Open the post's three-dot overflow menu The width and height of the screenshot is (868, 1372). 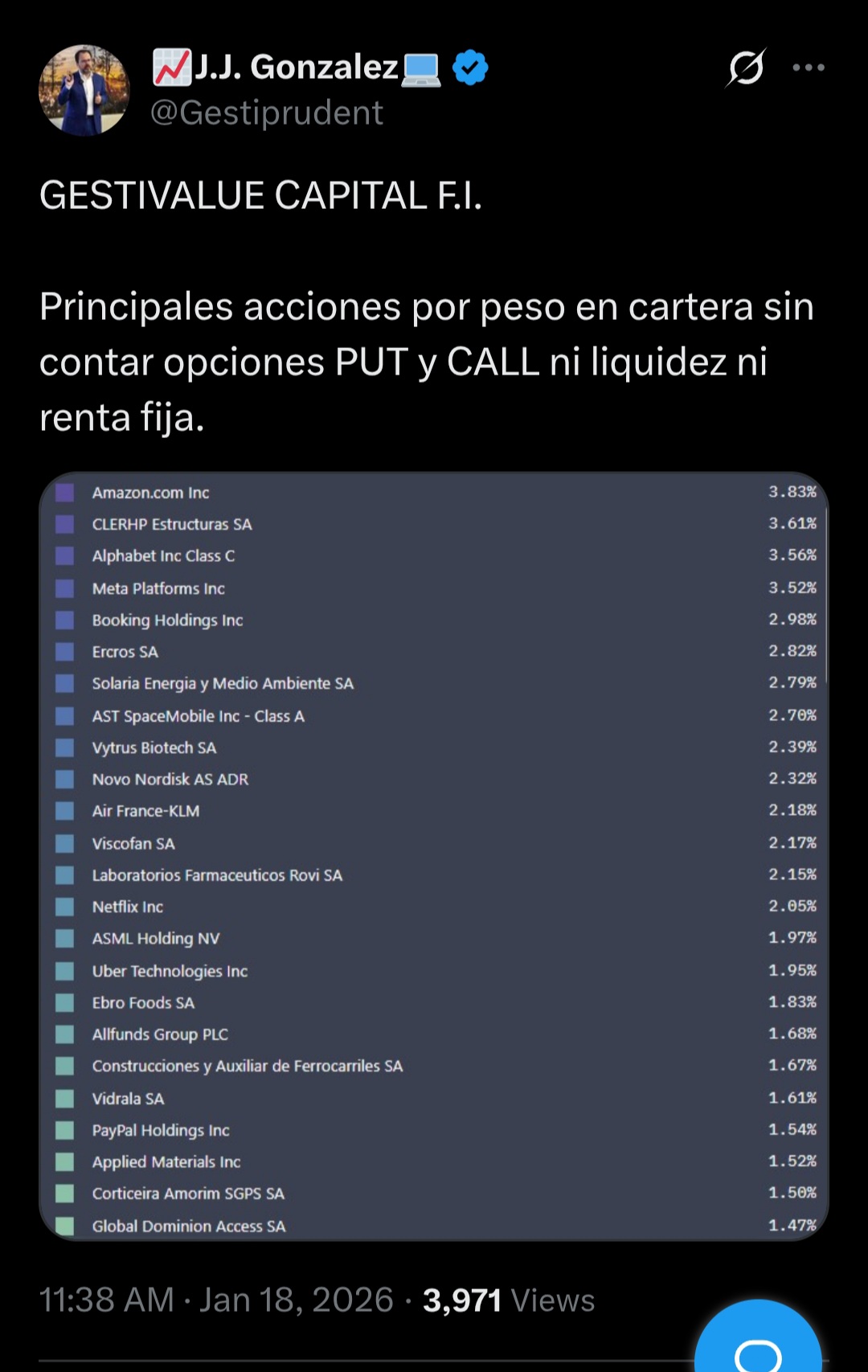[x=808, y=68]
